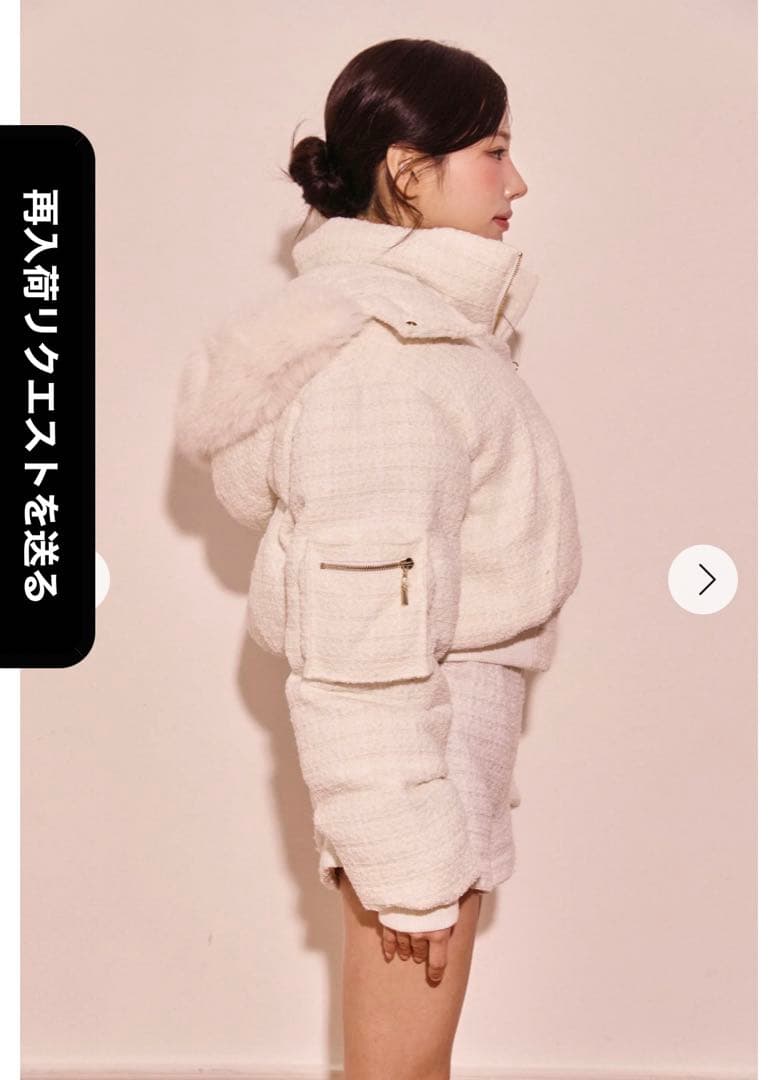The width and height of the screenshot is (779, 1080).
Task: Tap the 再入荷リクエストを送る button
Action: click(x=47, y=396)
